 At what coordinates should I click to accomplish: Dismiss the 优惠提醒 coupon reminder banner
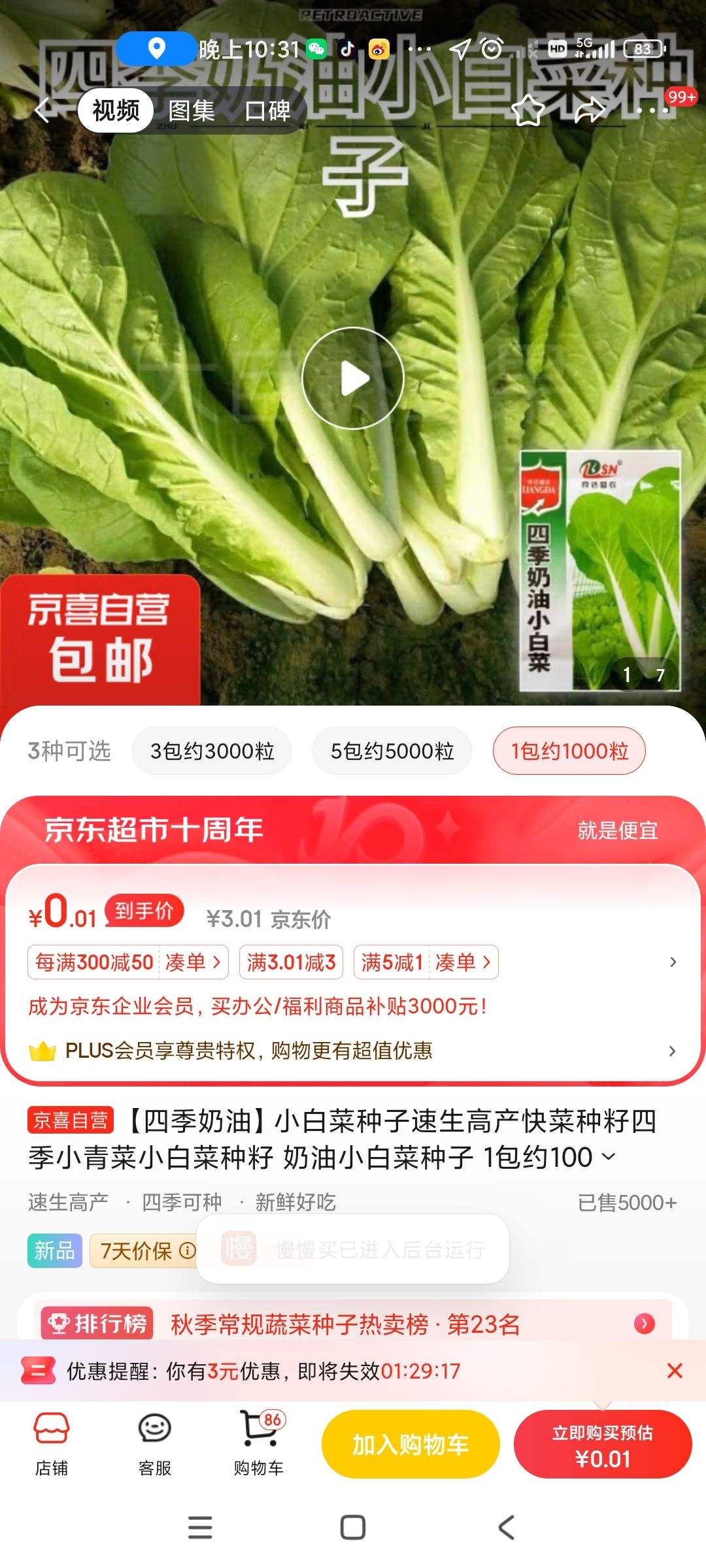(x=675, y=1371)
